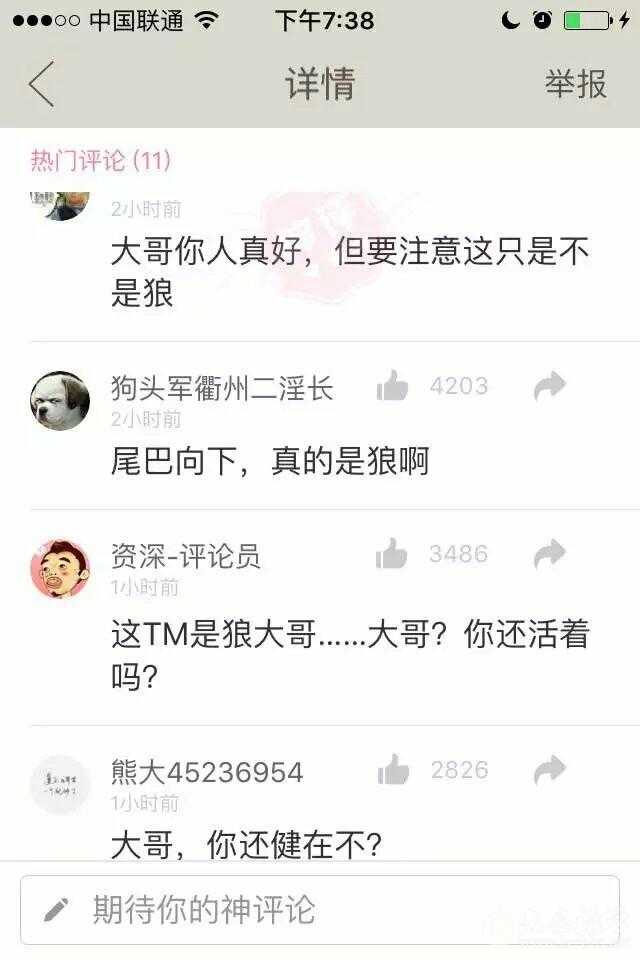The height and width of the screenshot is (960, 640).
Task: Share the comment by 狗头军衢州二淫长
Action: [x=549, y=386]
